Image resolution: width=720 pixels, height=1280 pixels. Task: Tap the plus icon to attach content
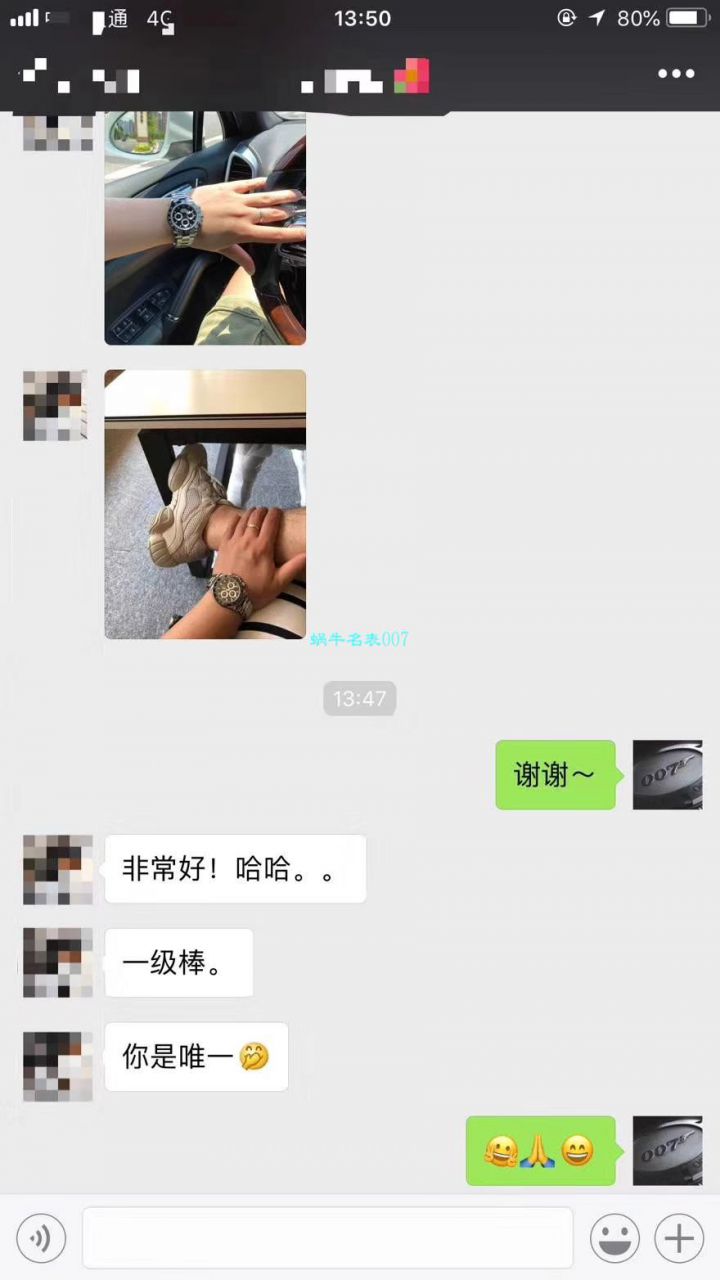click(678, 1238)
